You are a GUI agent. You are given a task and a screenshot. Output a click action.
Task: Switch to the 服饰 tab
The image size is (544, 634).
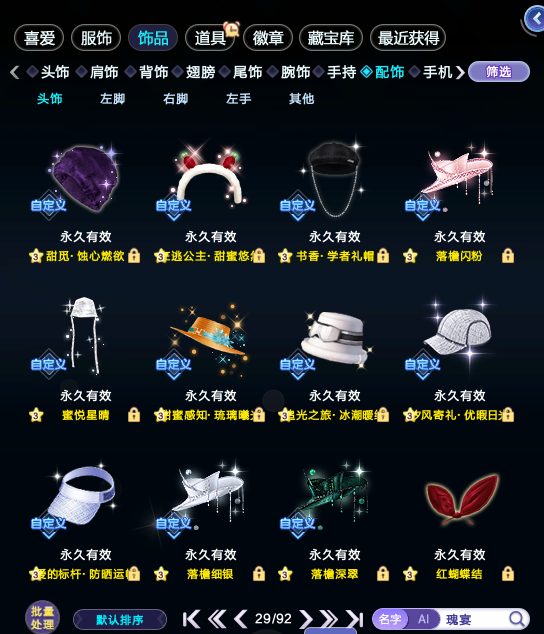point(96,38)
